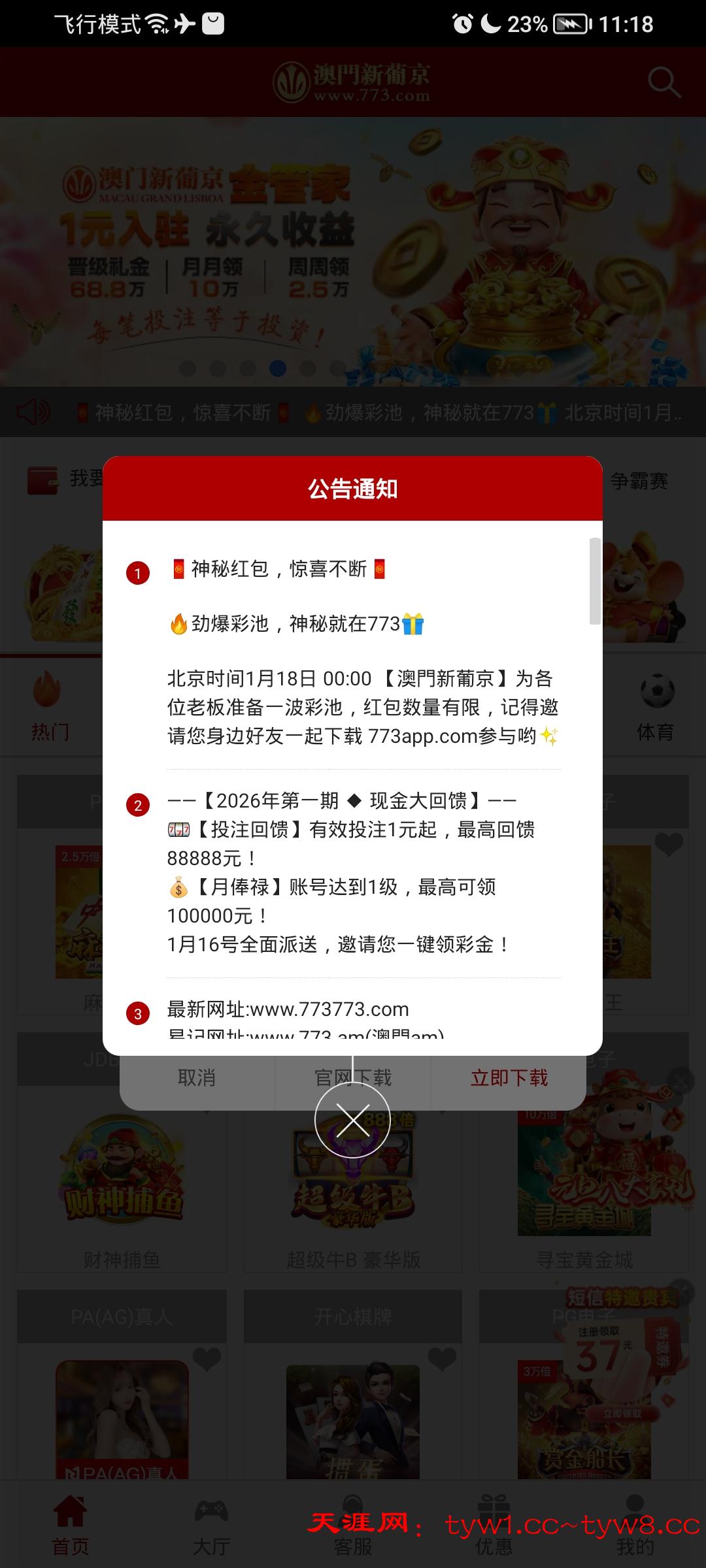Screen dimensions: 706x1568
Task: Go to the 大厅 tab
Action: tap(211, 1522)
